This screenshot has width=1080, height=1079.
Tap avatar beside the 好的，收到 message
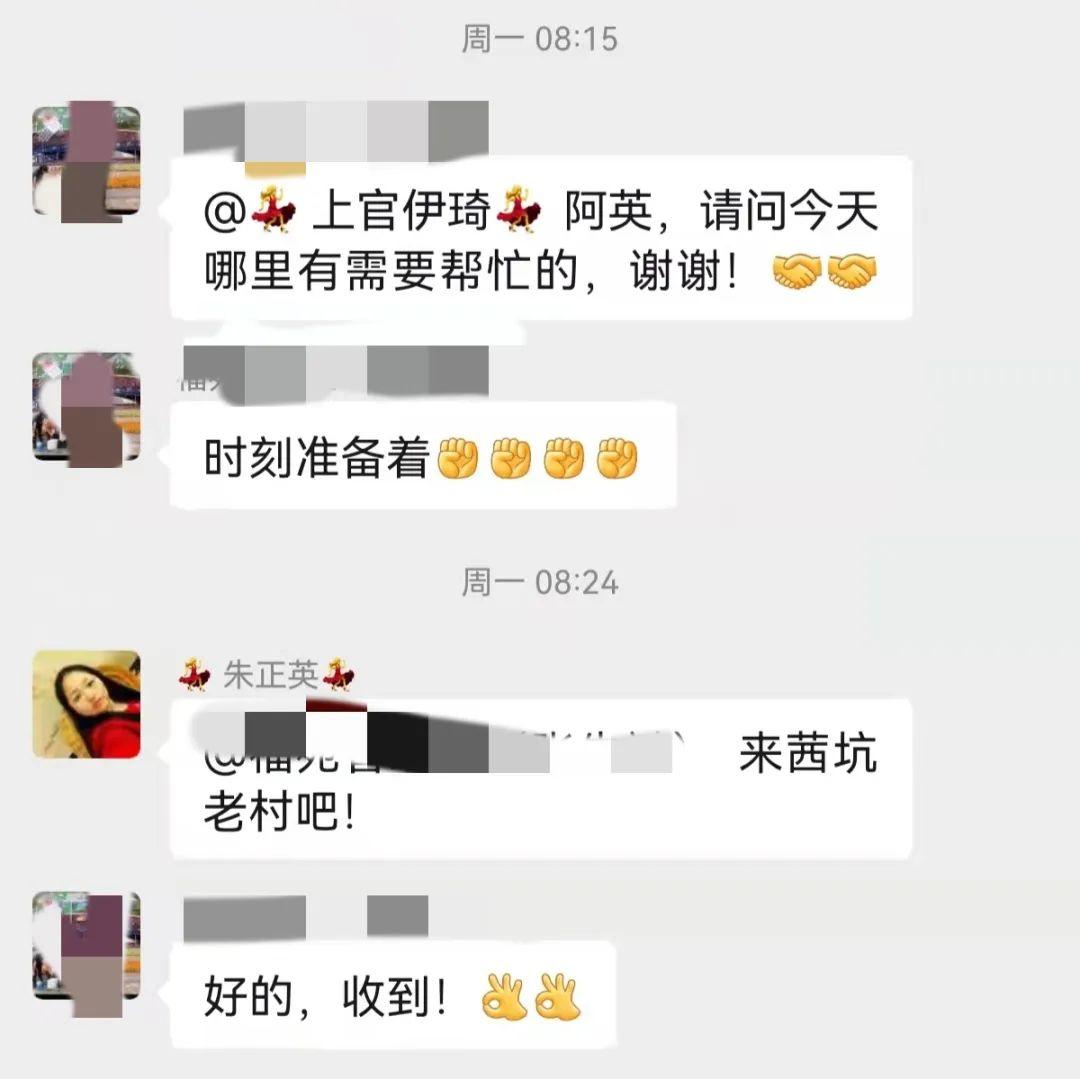(86, 946)
